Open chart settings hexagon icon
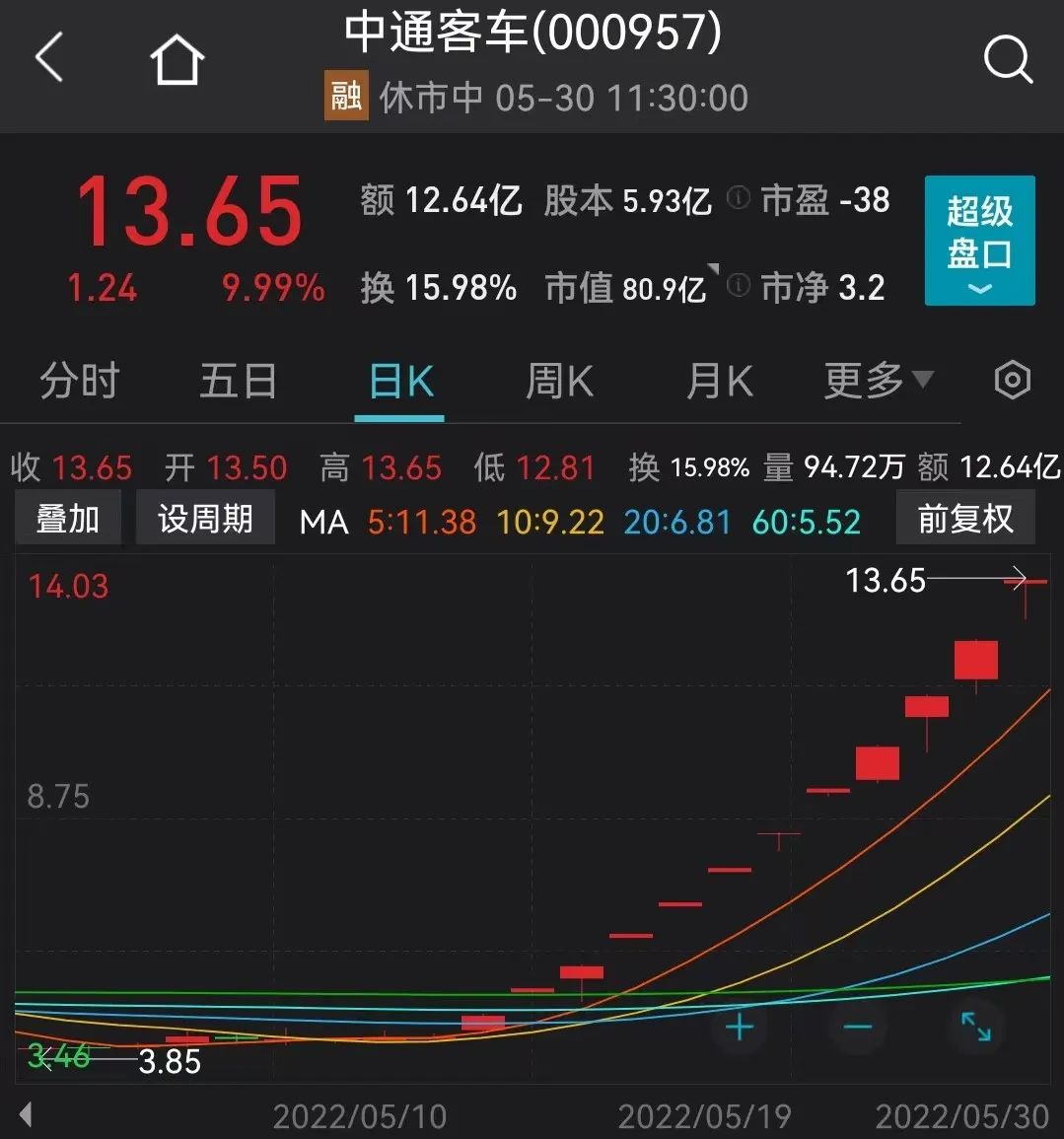Screen dimensions: 1064x1139 click(x=1012, y=381)
